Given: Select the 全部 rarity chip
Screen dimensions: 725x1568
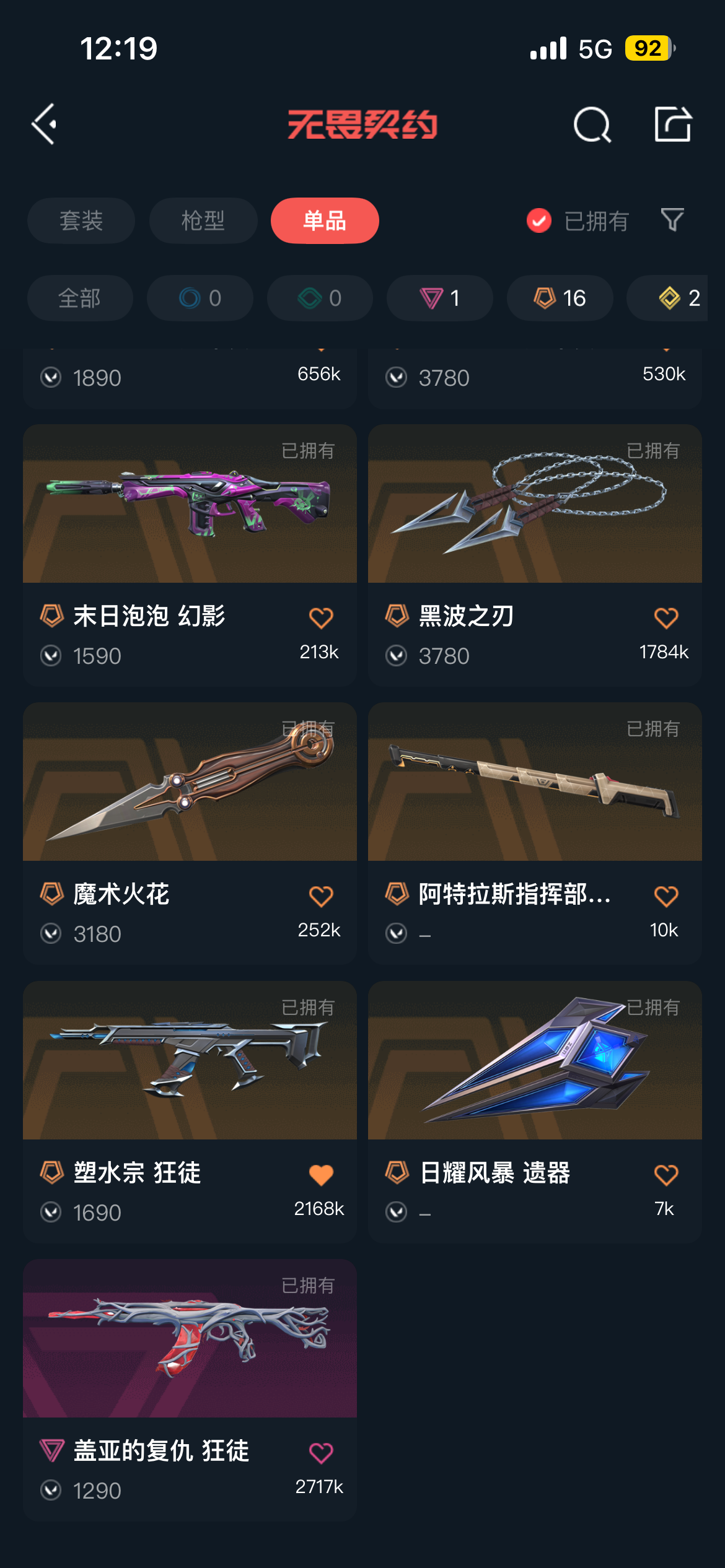Looking at the screenshot, I should (80, 298).
